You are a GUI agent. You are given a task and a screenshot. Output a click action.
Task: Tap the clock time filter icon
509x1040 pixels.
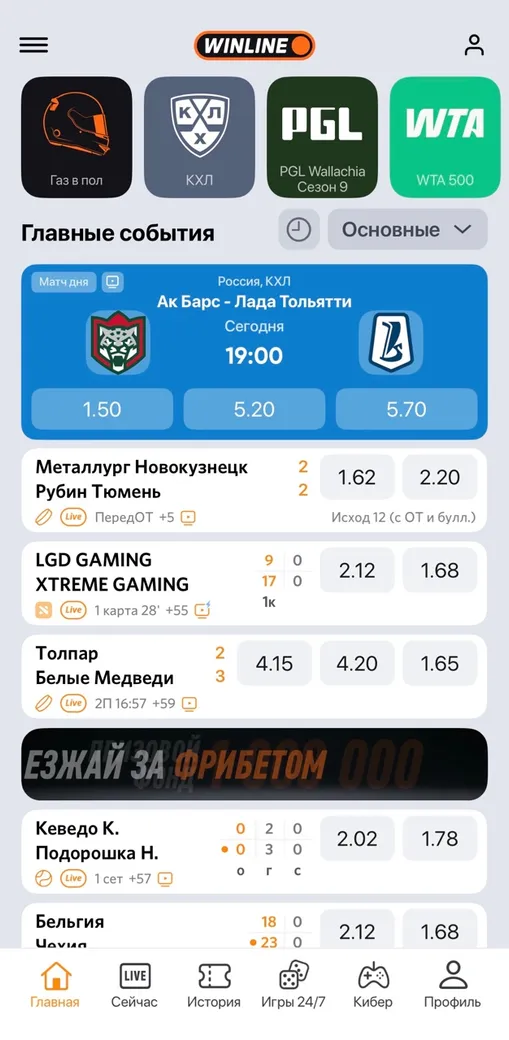pyautogui.click(x=299, y=229)
